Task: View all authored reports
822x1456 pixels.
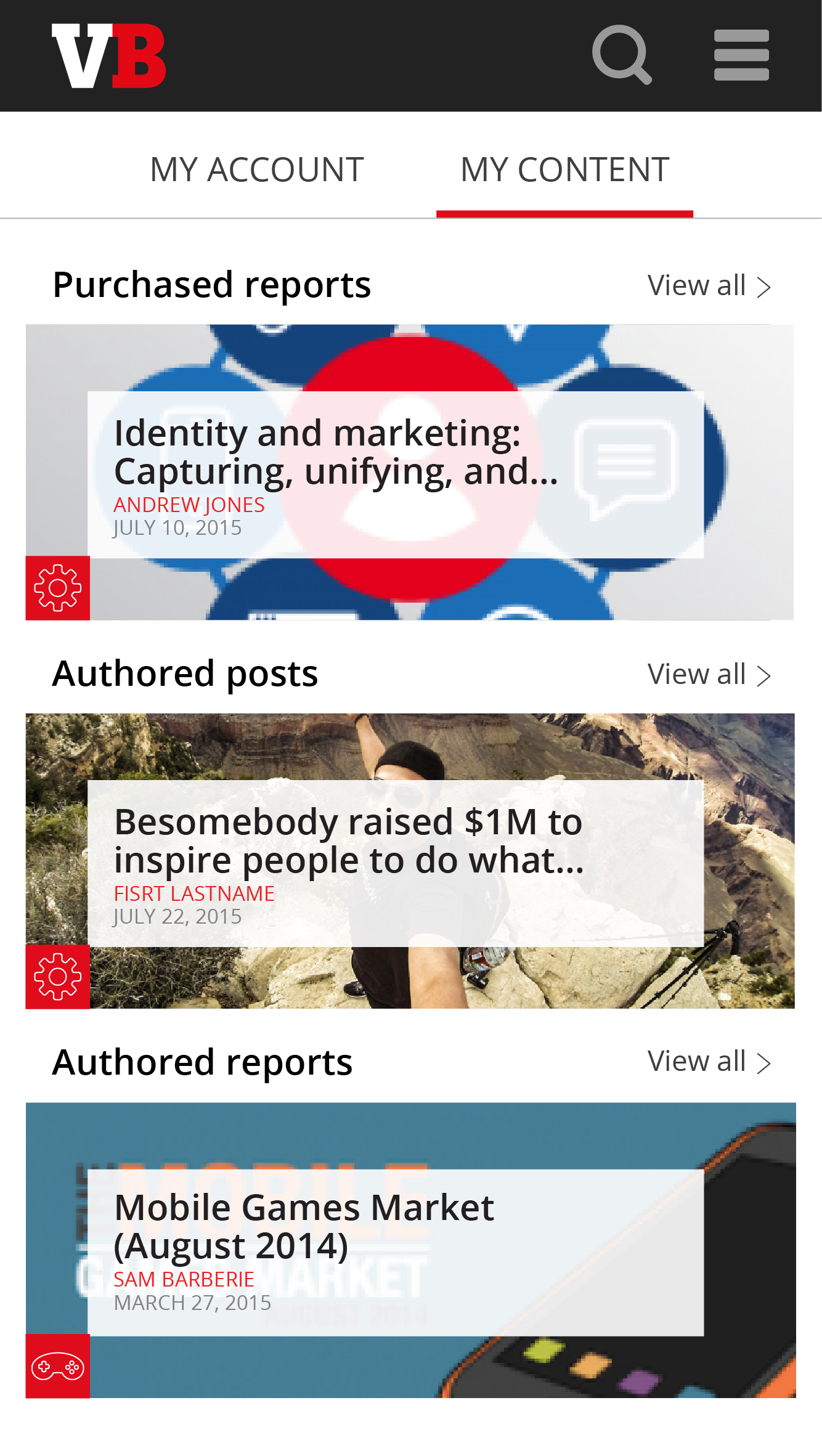Action: (709, 1062)
